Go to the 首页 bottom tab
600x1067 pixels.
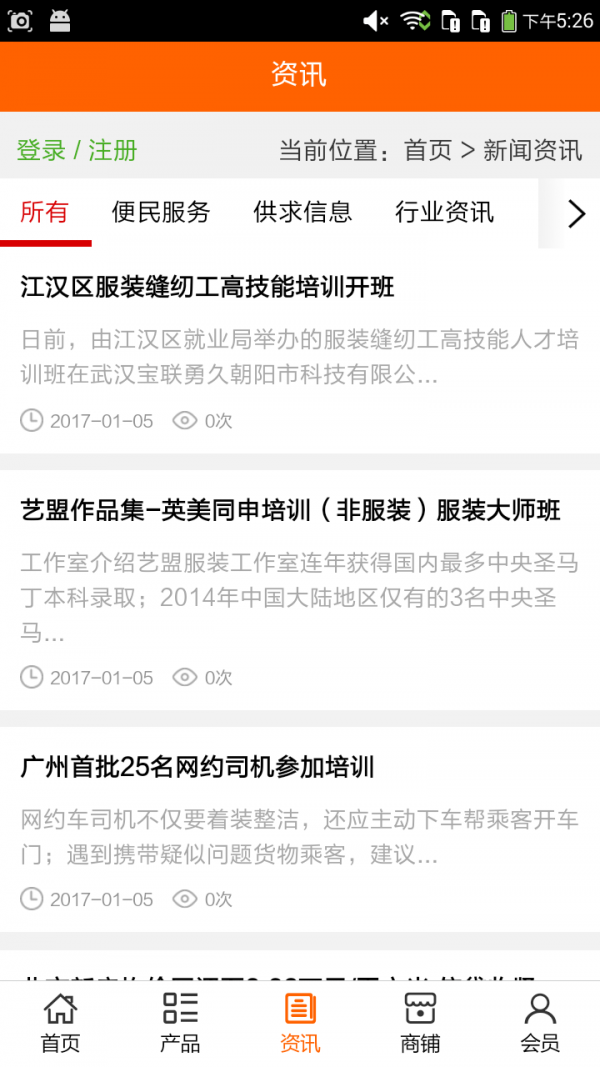(x=60, y=1023)
